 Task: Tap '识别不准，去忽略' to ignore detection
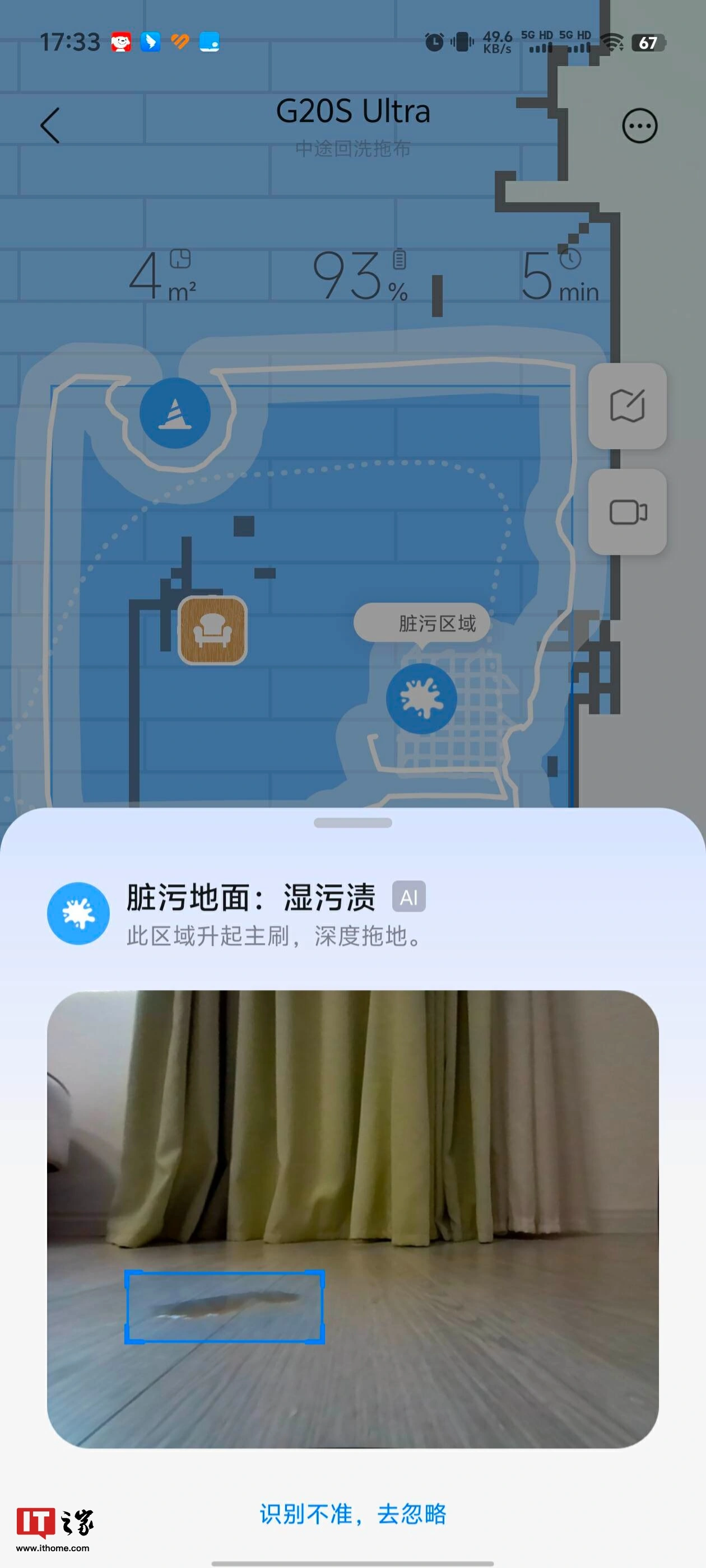click(x=352, y=1514)
